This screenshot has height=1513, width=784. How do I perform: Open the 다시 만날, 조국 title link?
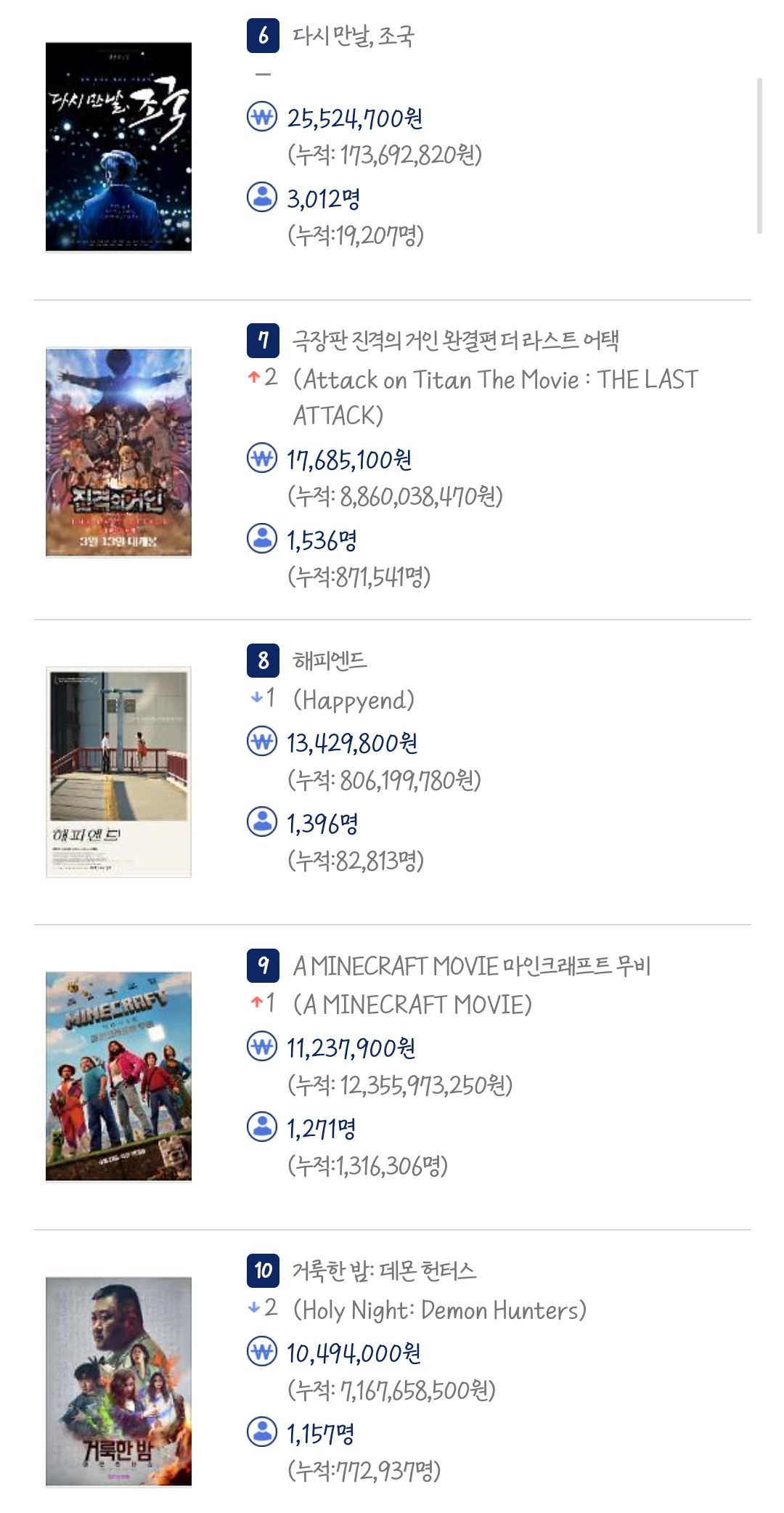click(x=353, y=36)
